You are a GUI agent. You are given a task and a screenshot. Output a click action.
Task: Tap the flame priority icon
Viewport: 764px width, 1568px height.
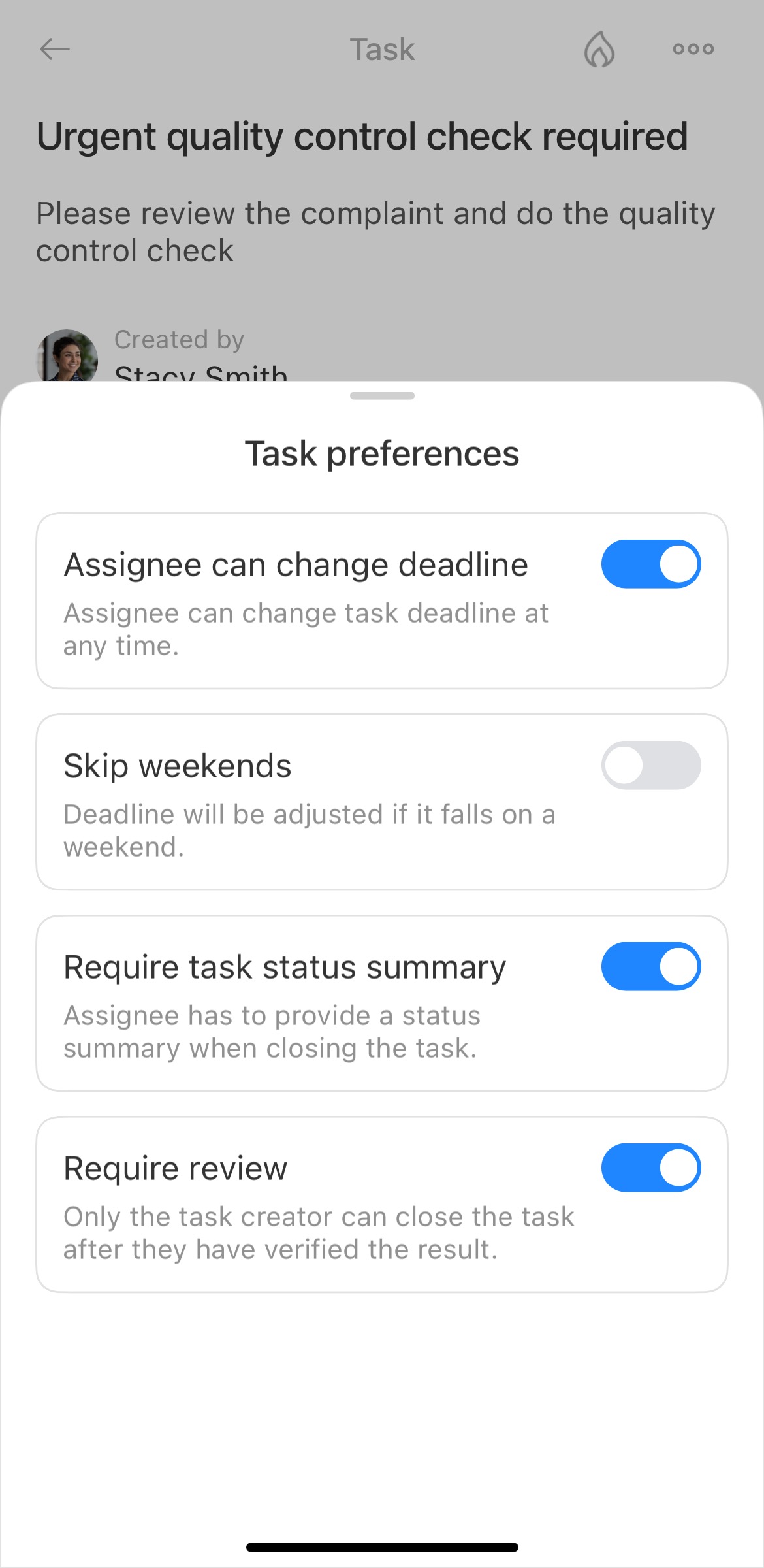coord(599,49)
